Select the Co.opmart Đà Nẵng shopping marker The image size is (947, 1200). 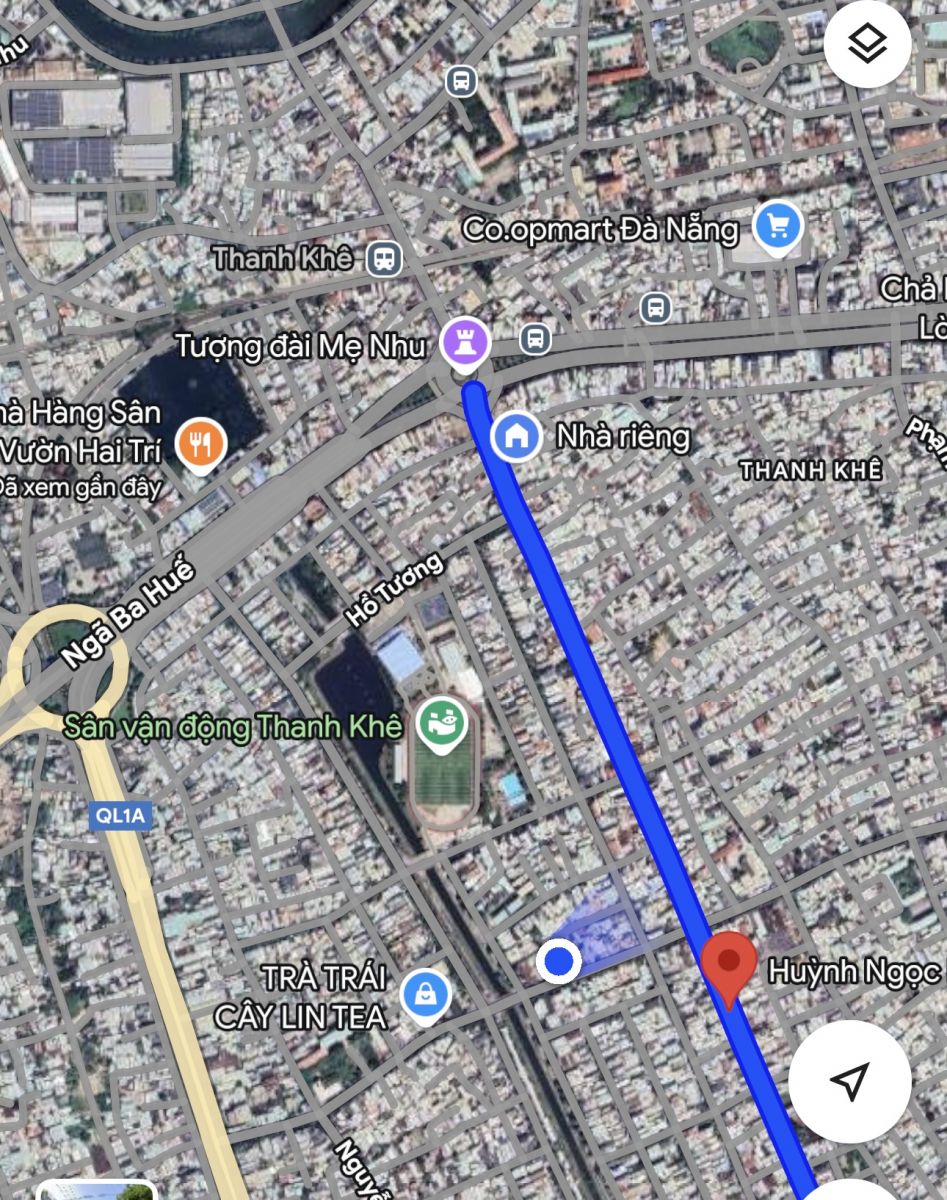click(778, 228)
